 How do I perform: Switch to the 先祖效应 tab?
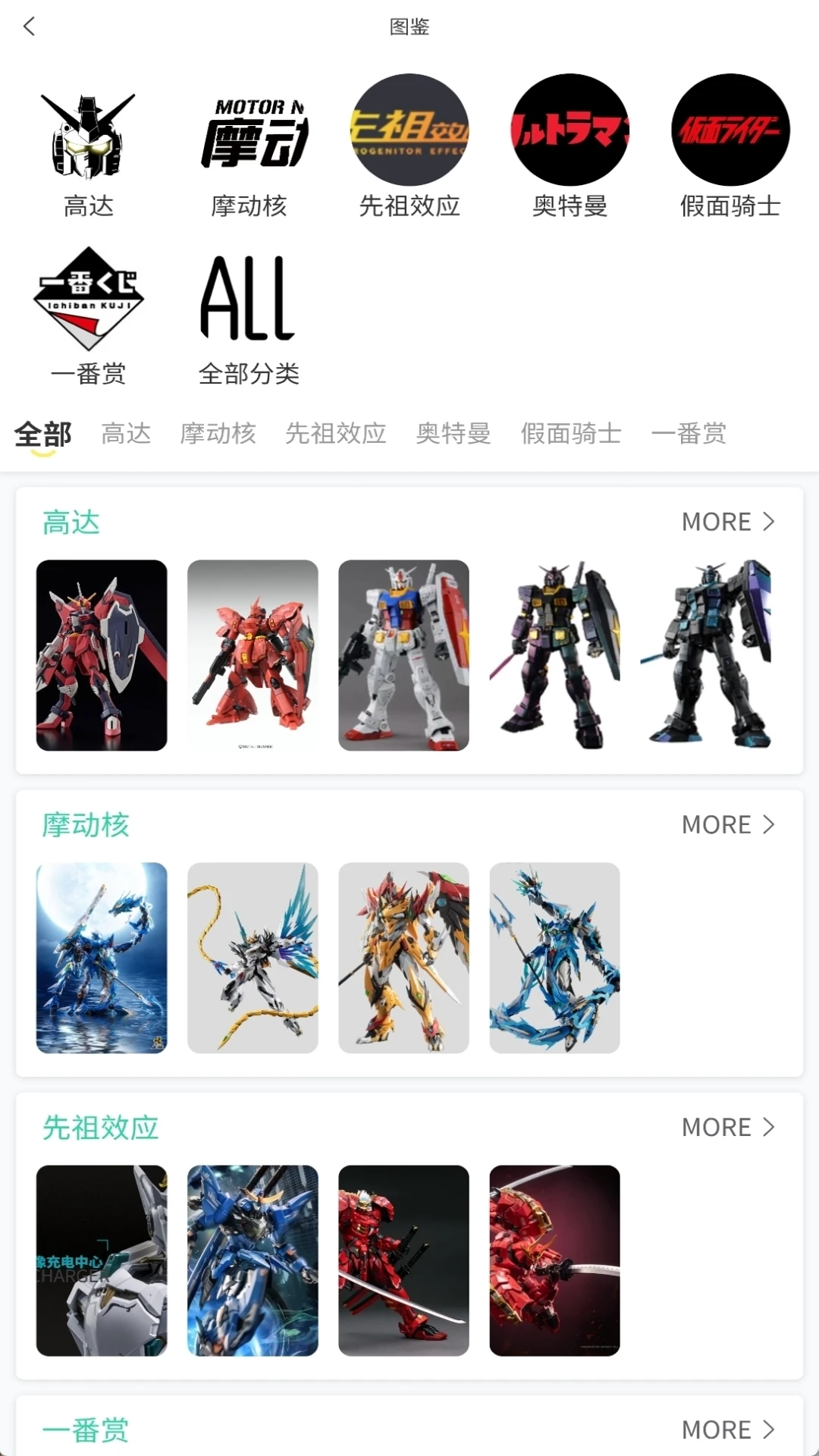(x=335, y=434)
